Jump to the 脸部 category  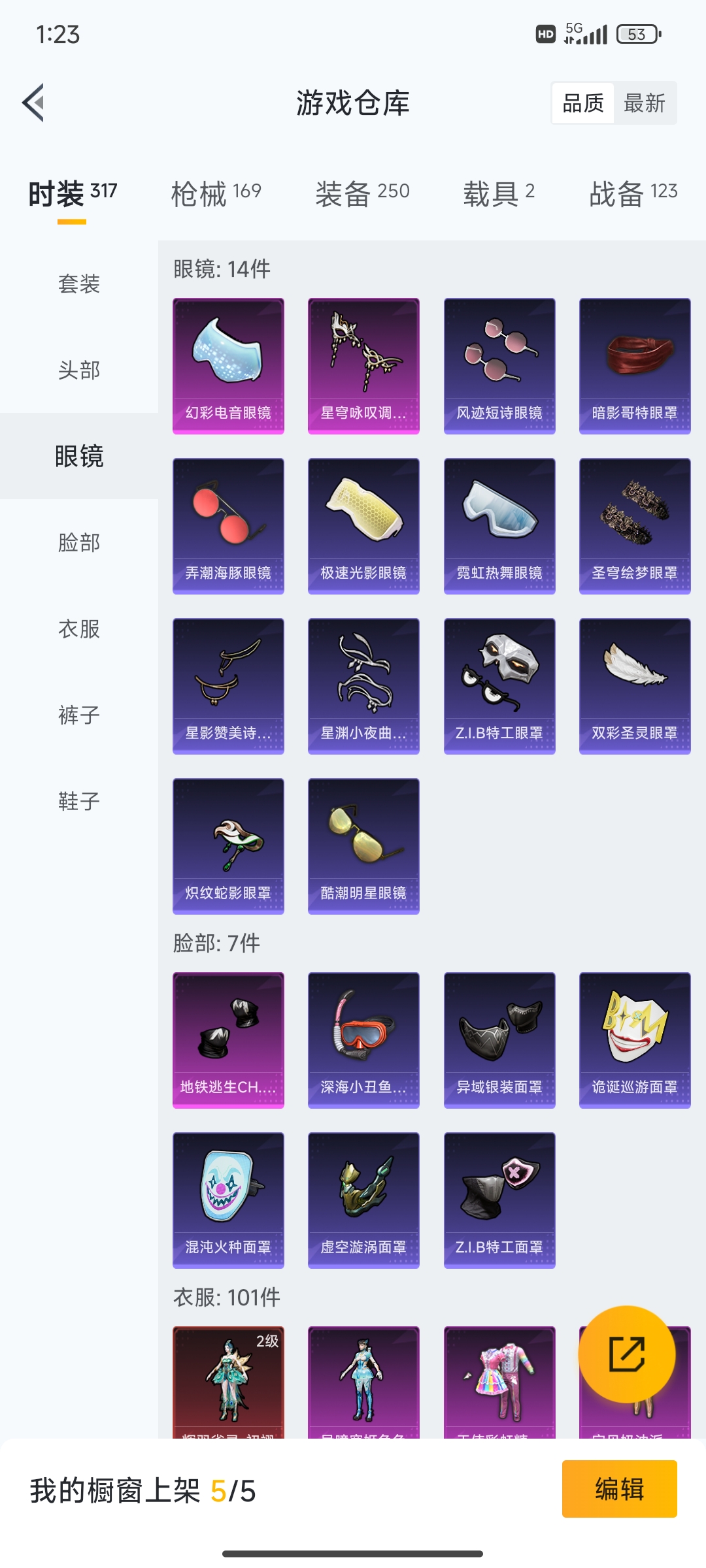pyautogui.click(x=79, y=542)
